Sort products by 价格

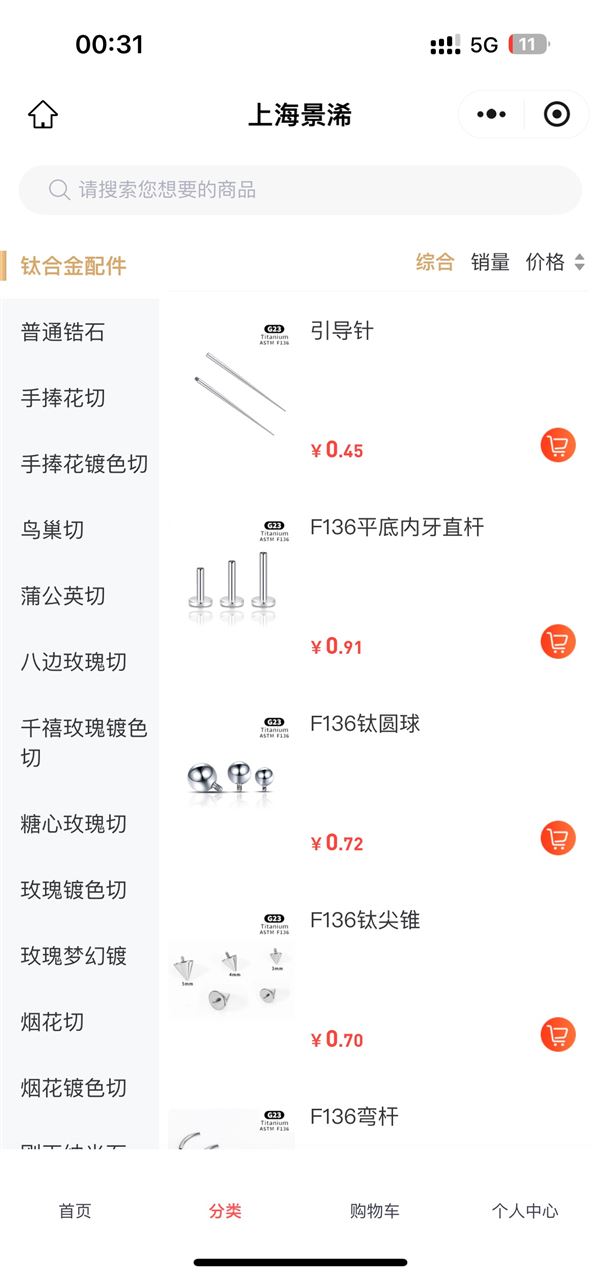(x=555, y=262)
